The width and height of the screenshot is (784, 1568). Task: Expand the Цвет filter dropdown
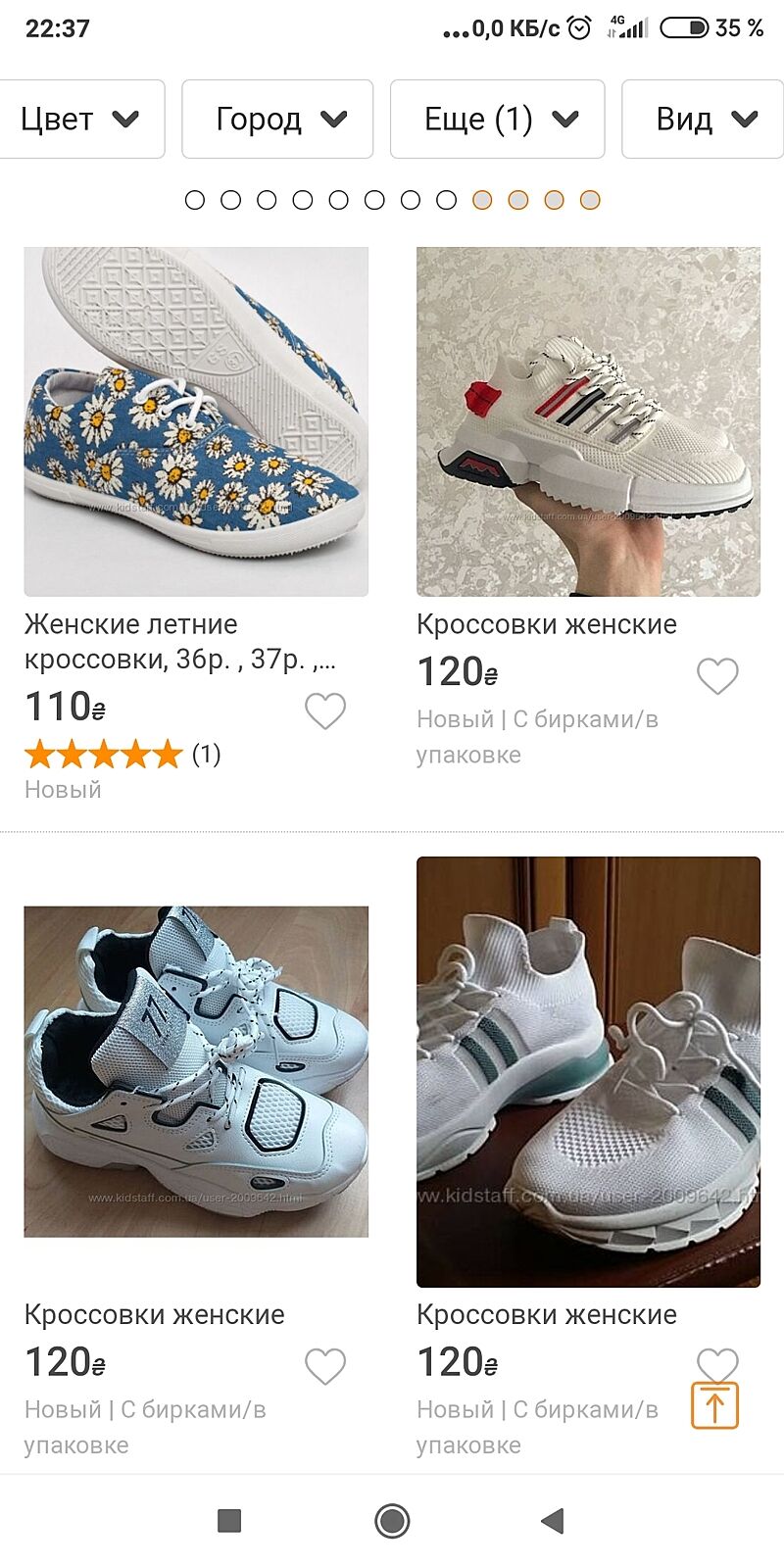pos(80,120)
